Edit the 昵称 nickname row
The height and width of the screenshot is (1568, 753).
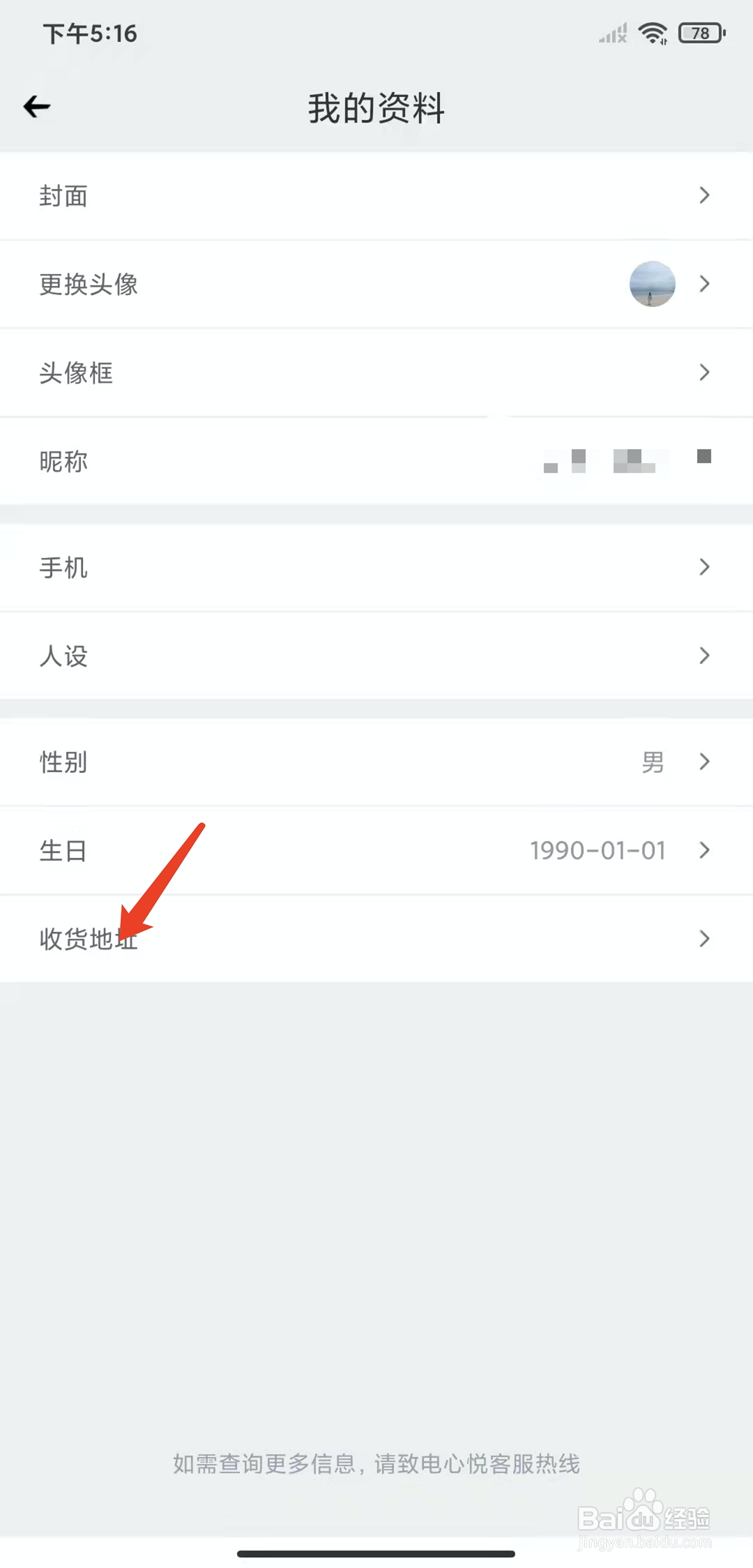(376, 461)
